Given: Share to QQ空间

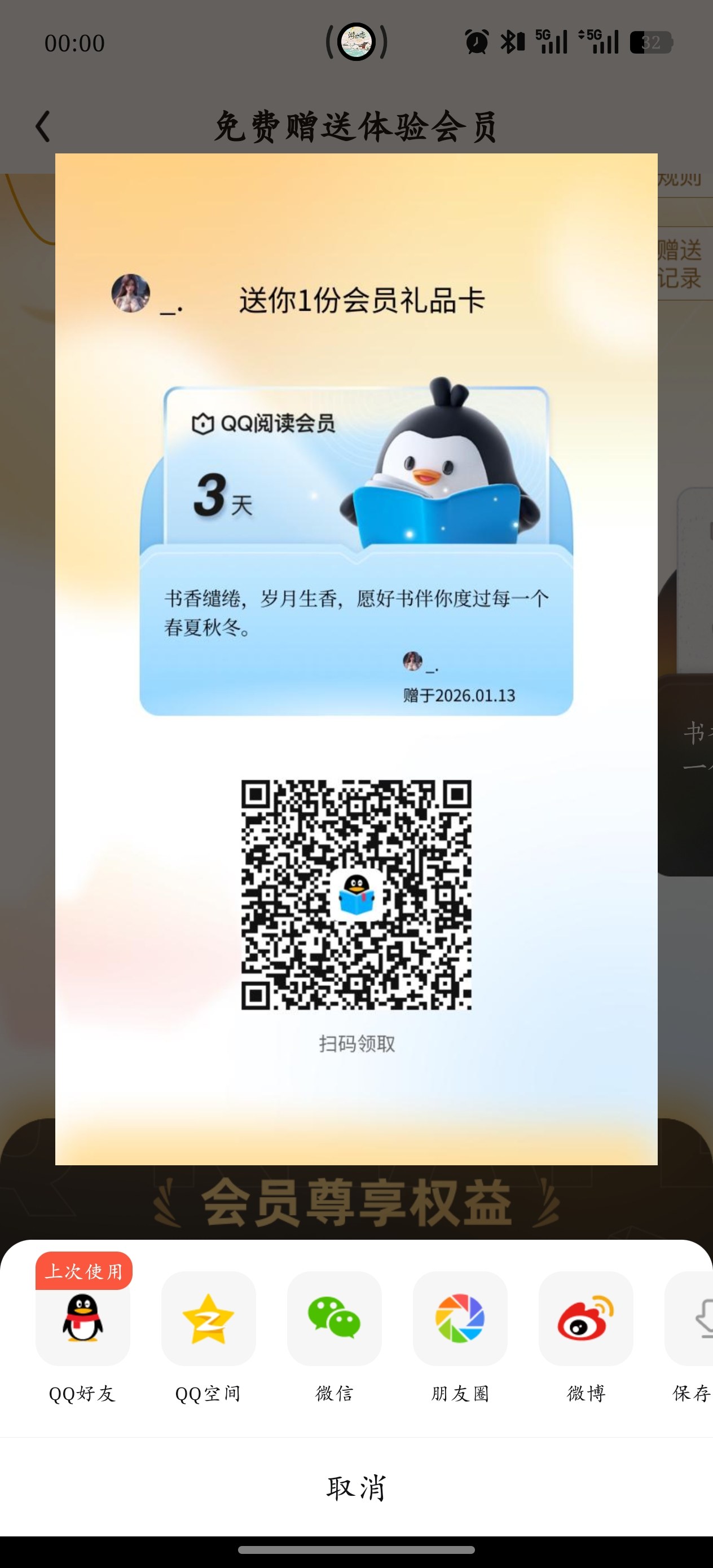Looking at the screenshot, I should [x=208, y=1320].
